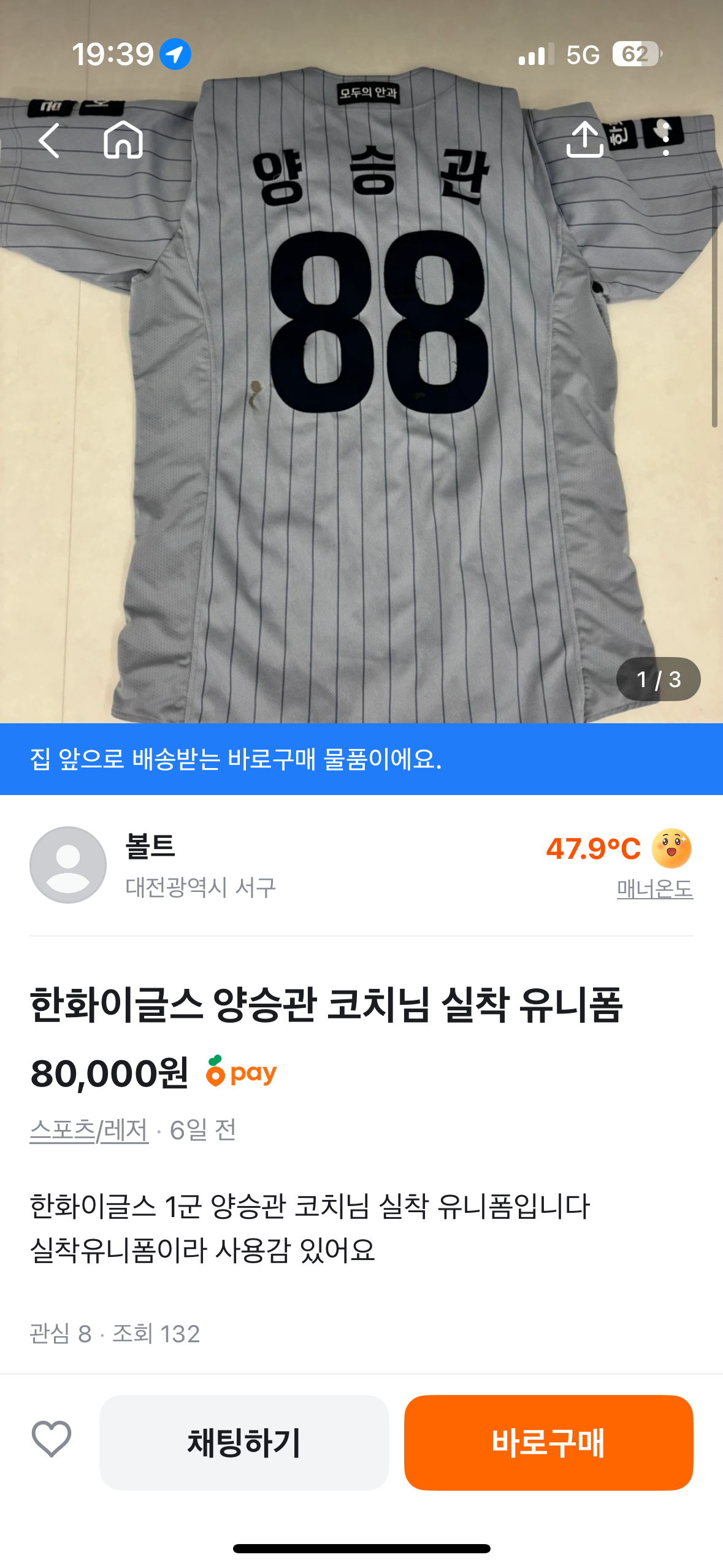Add this listing to favorites with the heart

click(52, 1439)
